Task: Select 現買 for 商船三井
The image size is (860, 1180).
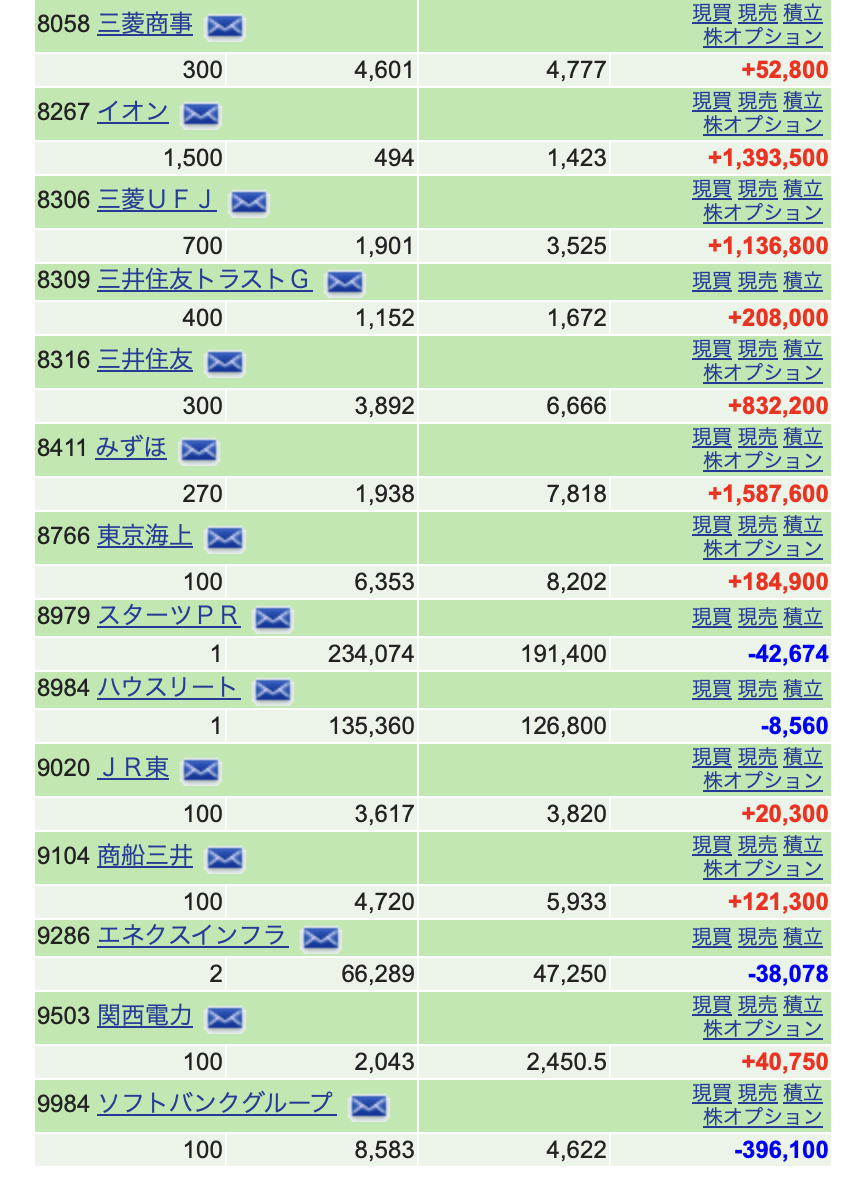Action: 712,845
